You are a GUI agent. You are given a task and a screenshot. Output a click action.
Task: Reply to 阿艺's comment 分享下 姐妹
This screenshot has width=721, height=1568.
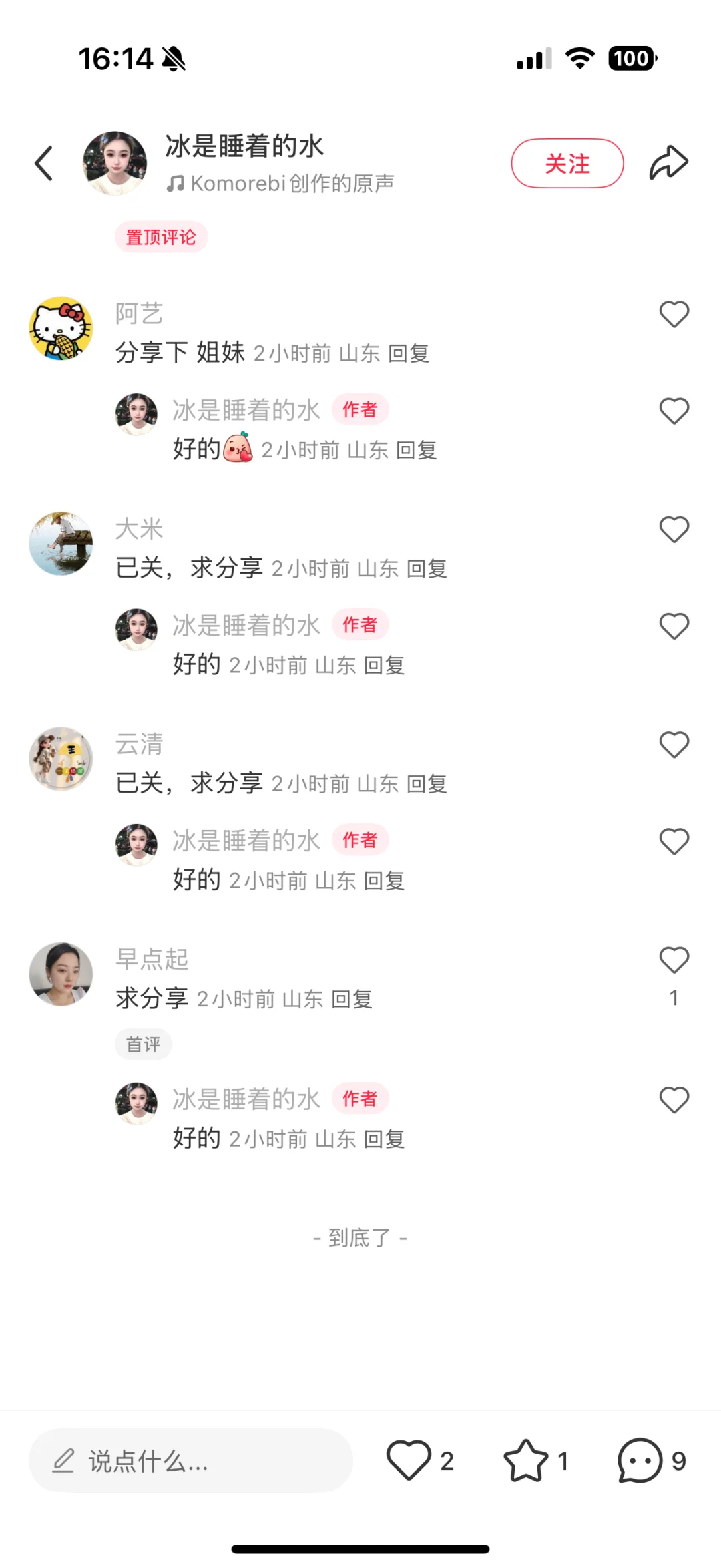coord(409,353)
